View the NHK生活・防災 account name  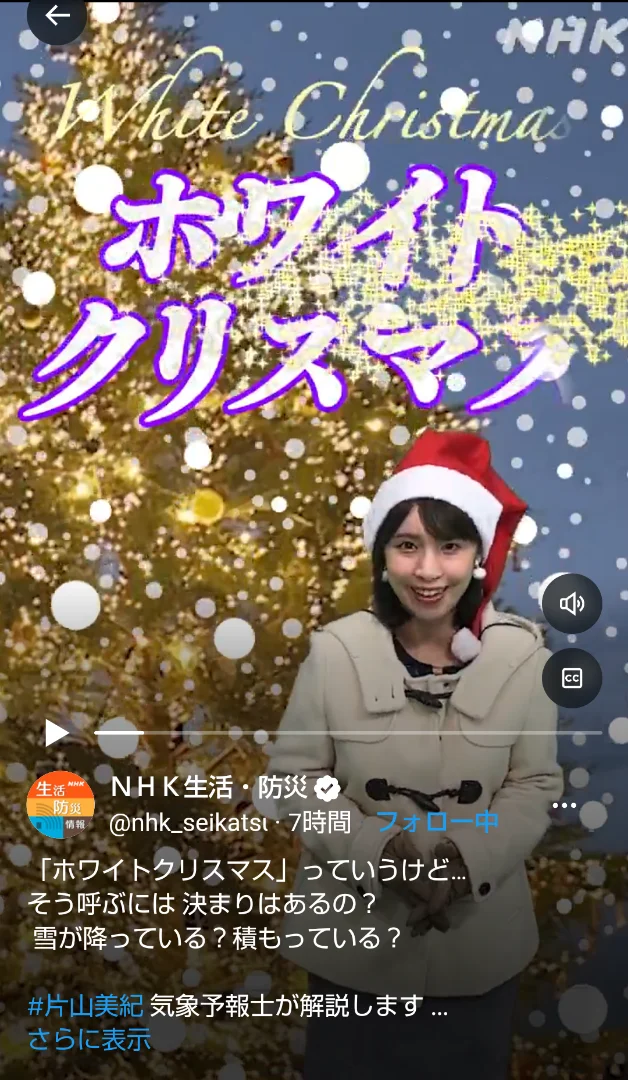[x=212, y=787]
